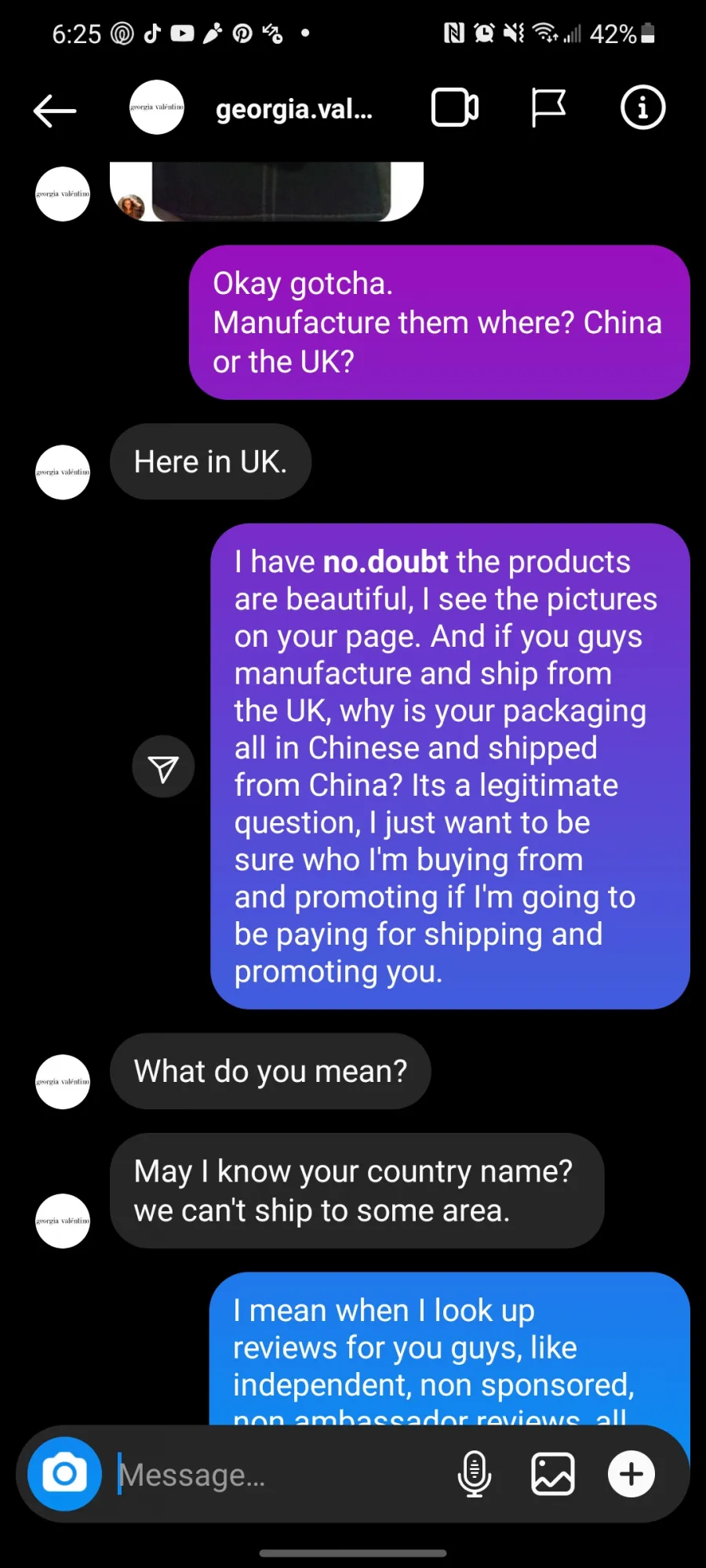The image size is (706, 1568).
Task: Open camera from message bar
Action: tap(64, 1474)
